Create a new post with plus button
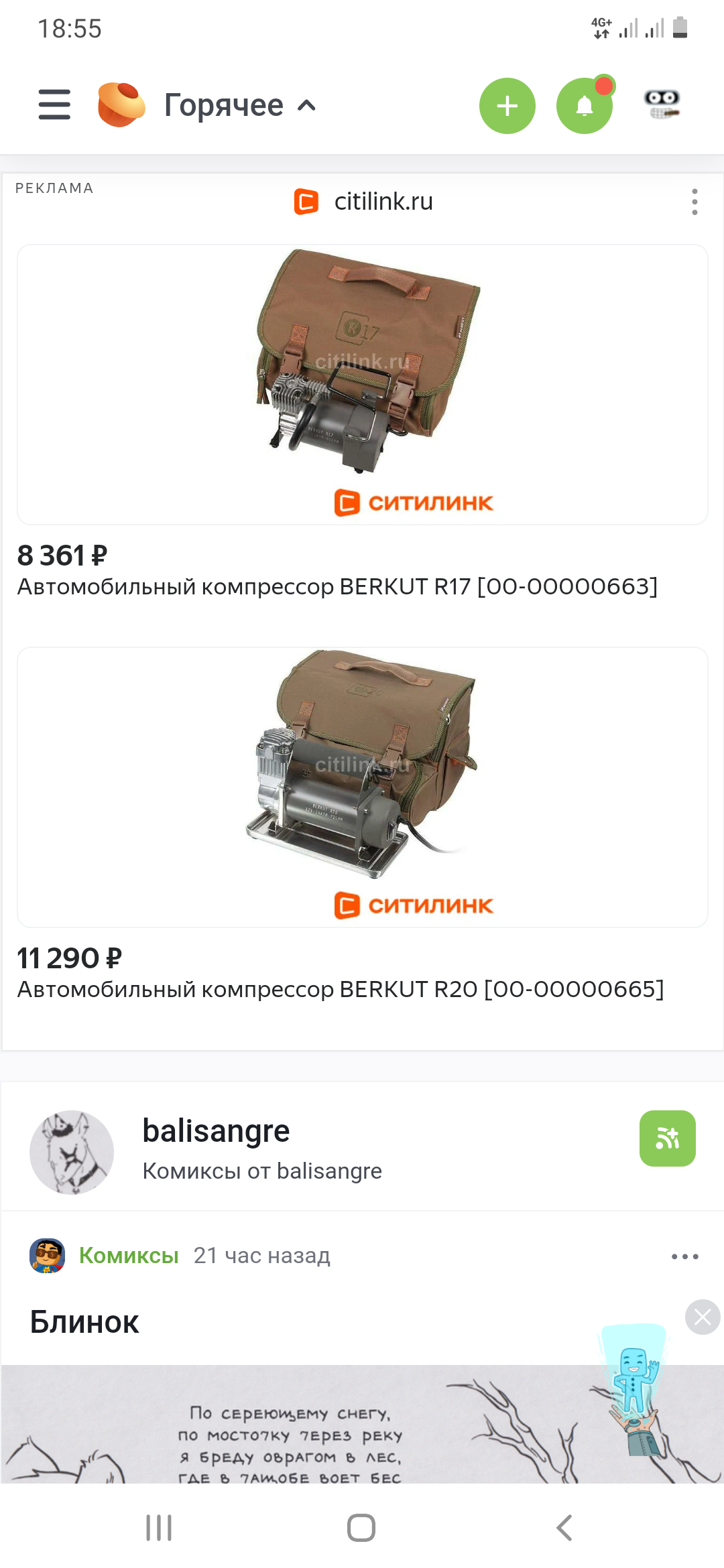 [507, 106]
